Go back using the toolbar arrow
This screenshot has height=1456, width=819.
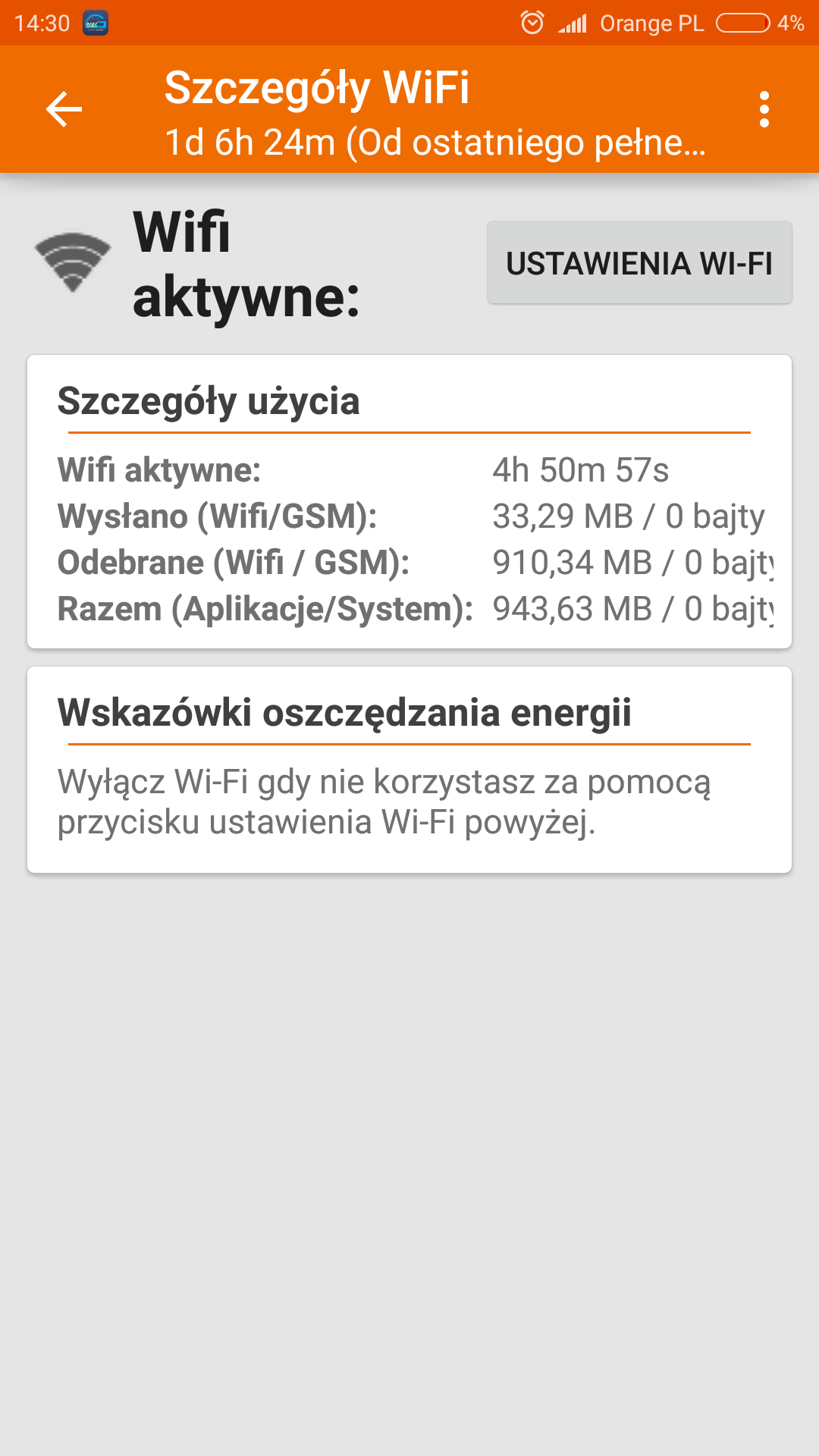(64, 110)
